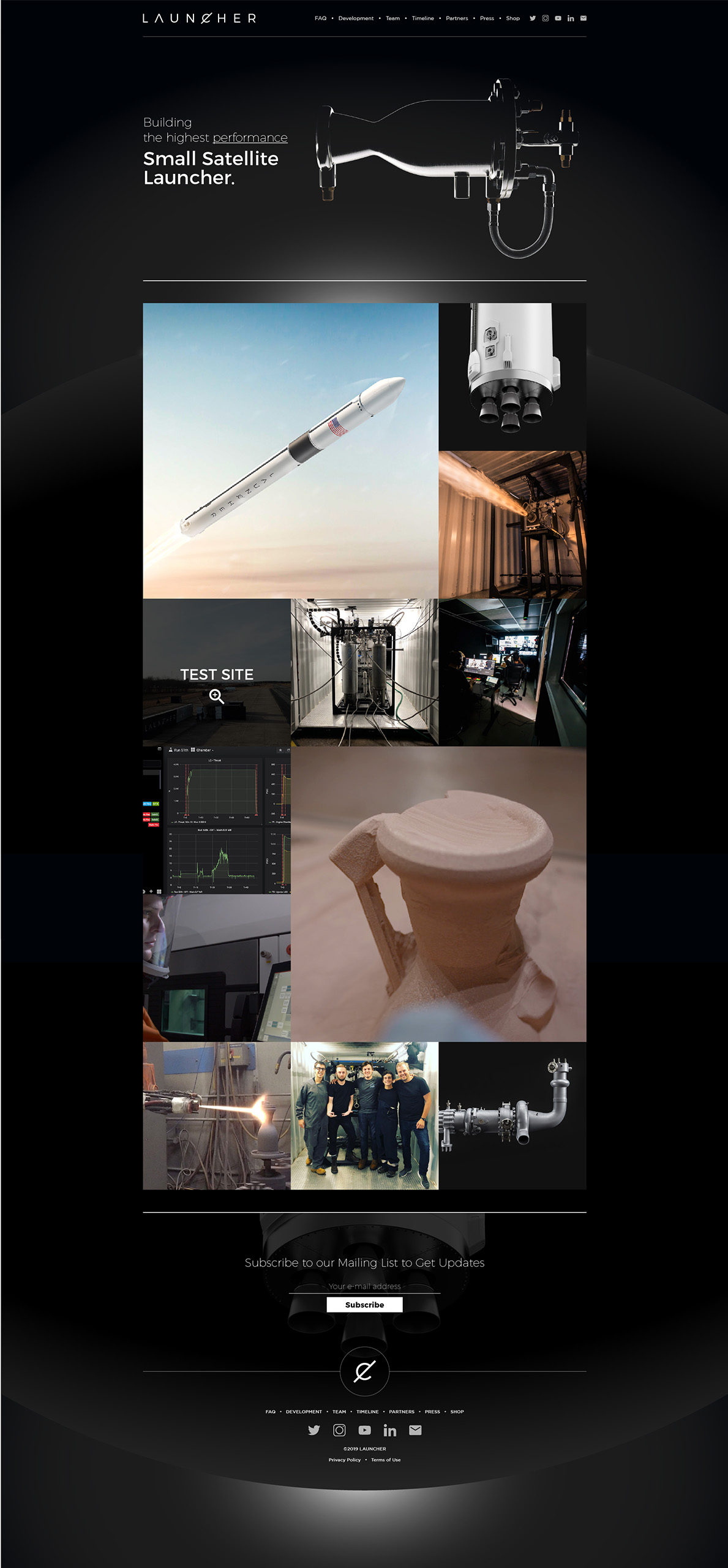Screen dimensions: 728x1568
Task: View the 3D printed engine photo
Action: pyautogui.click(x=438, y=894)
